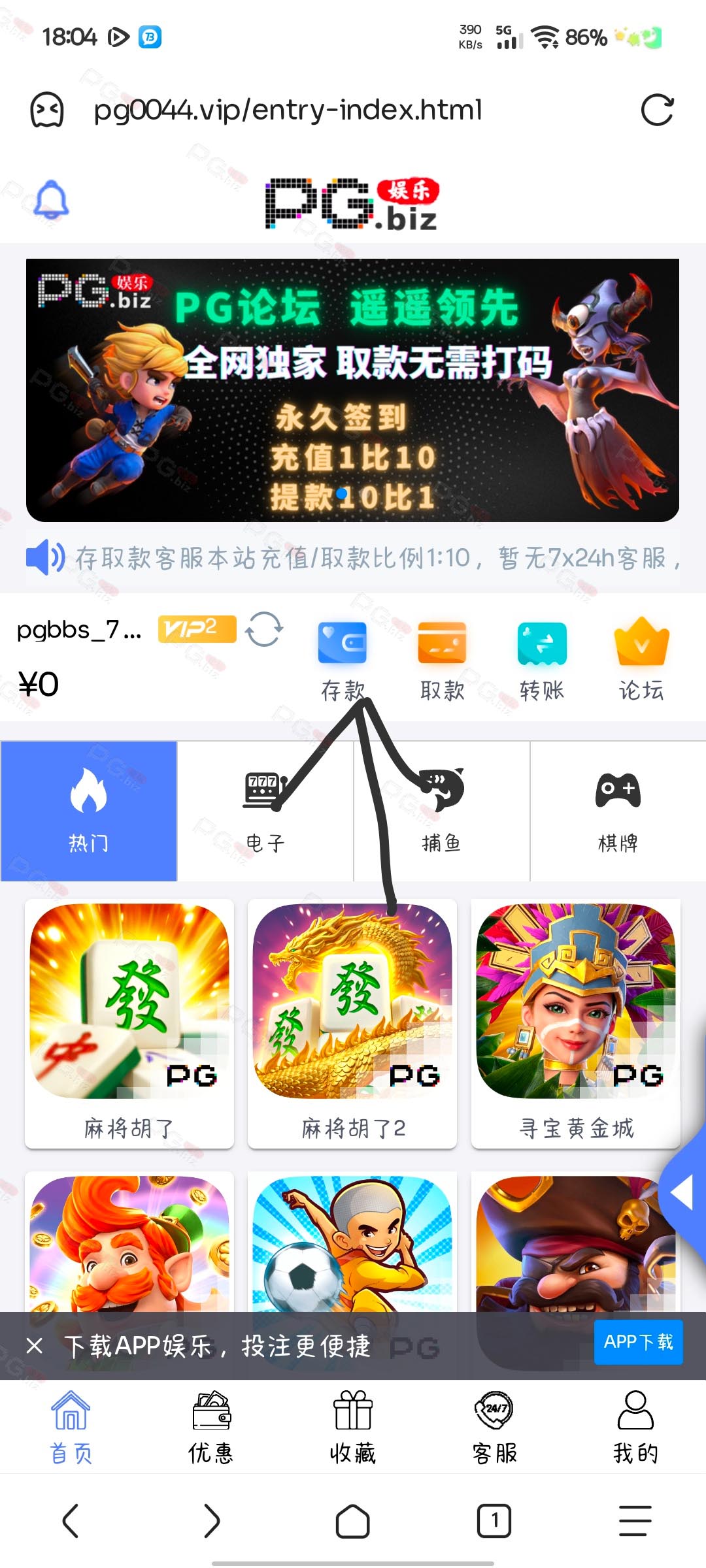Switch to the 捕鱼 category tab
This screenshot has height=1568, width=706.
point(442,811)
